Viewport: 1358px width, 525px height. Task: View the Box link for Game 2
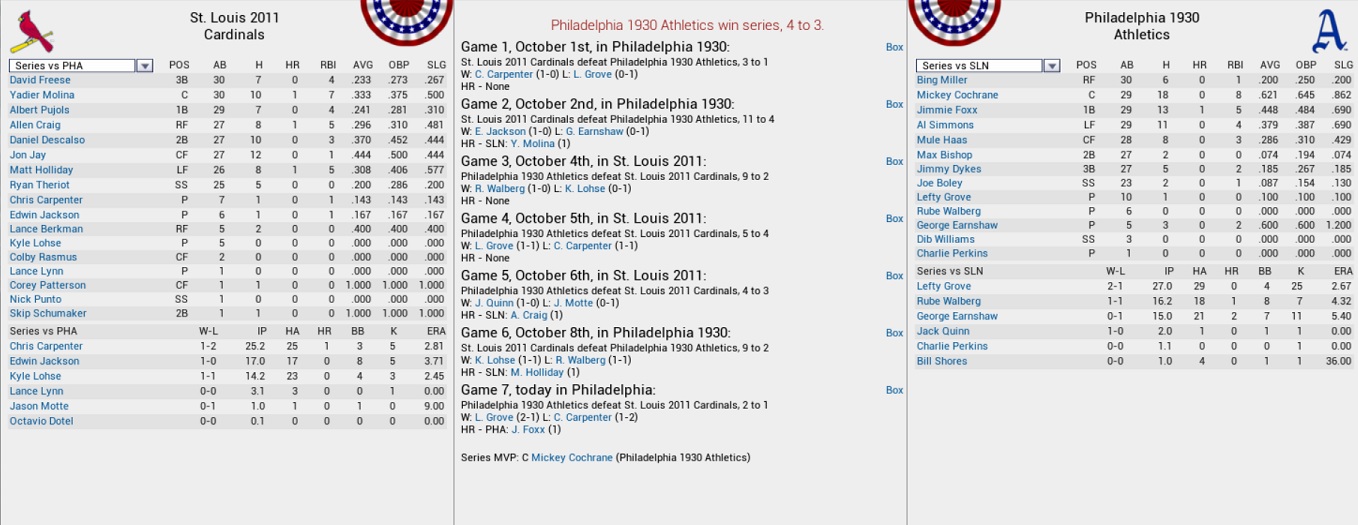(x=894, y=104)
